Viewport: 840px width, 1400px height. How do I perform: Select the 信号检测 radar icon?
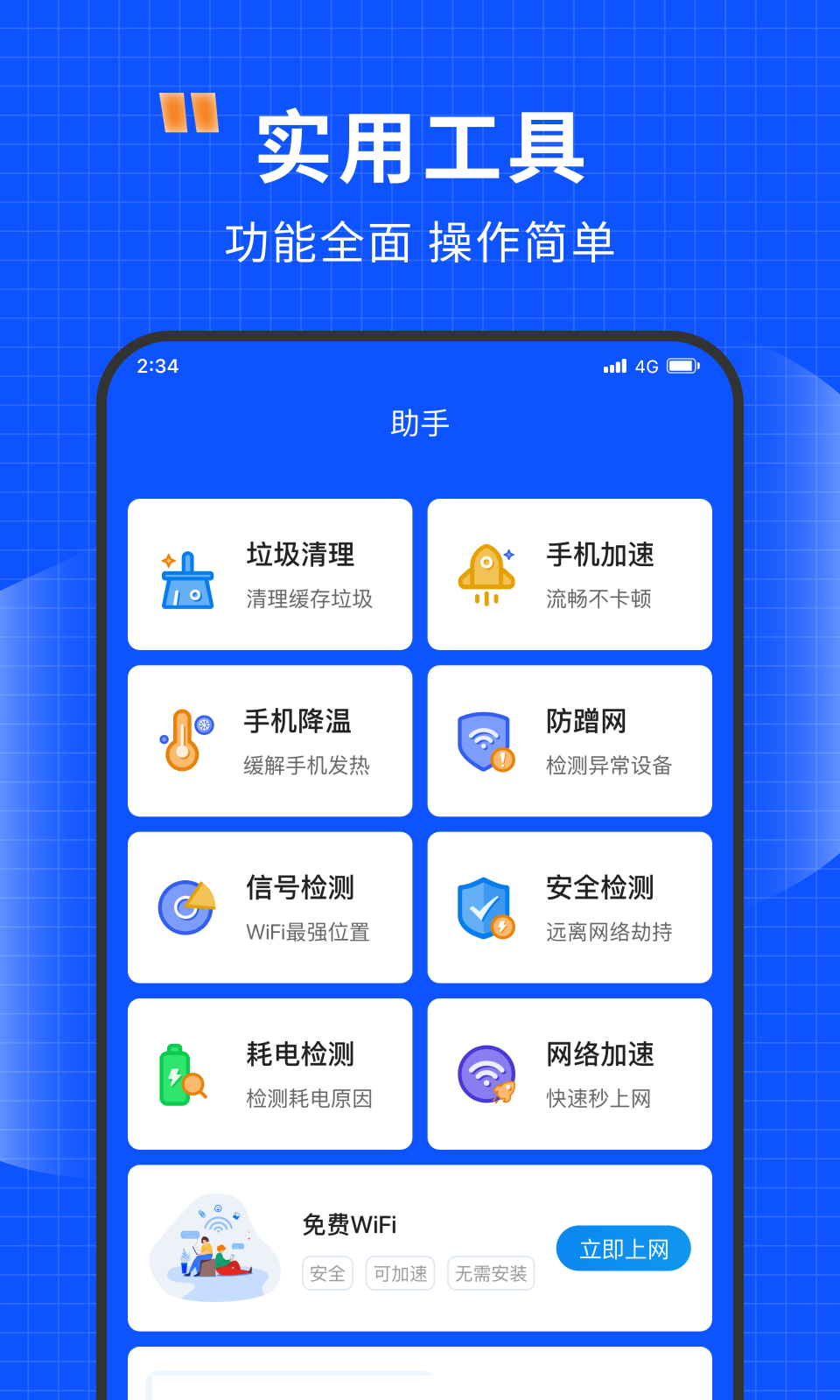pyautogui.click(x=185, y=907)
